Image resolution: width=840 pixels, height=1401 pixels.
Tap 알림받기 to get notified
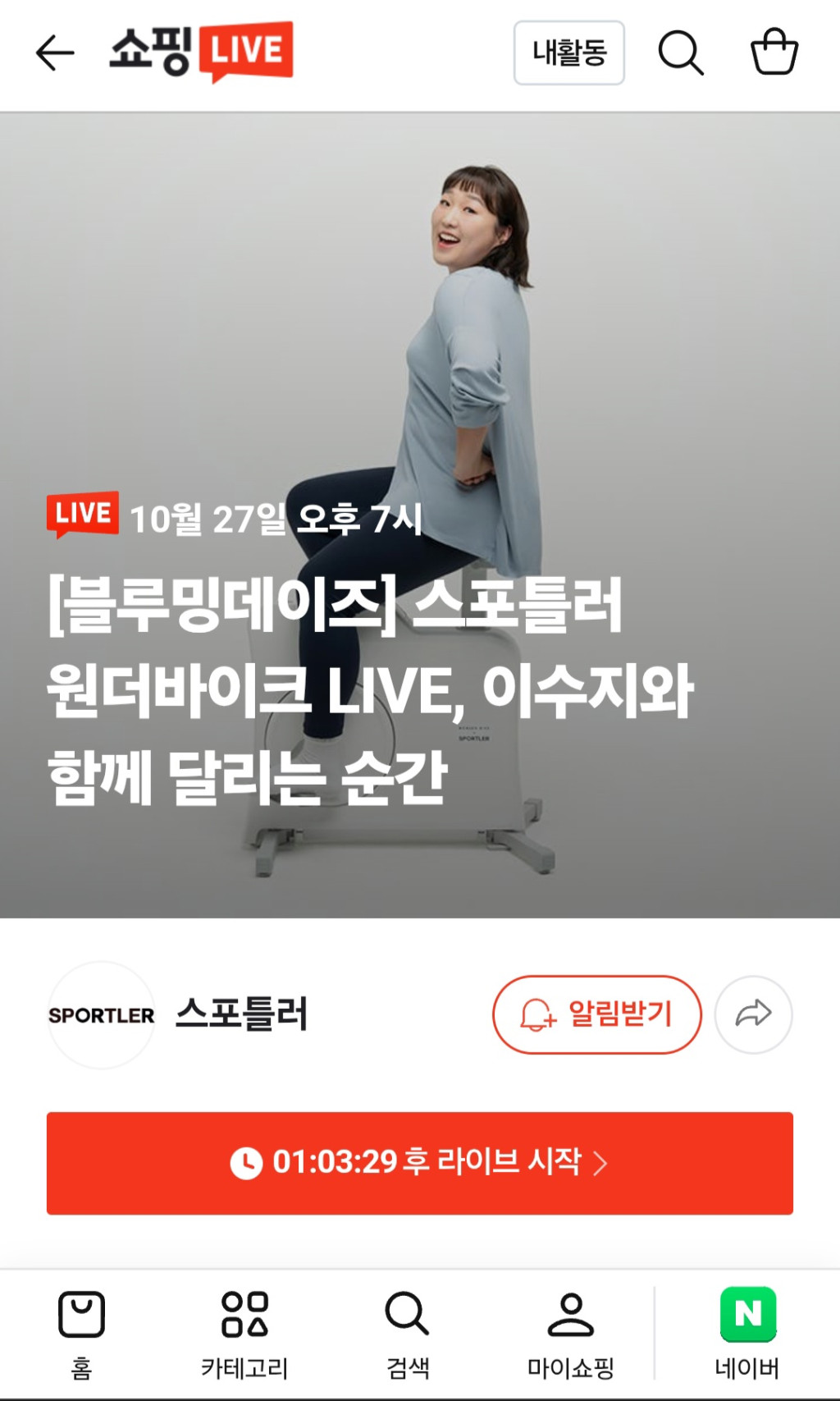pyautogui.click(x=596, y=1014)
